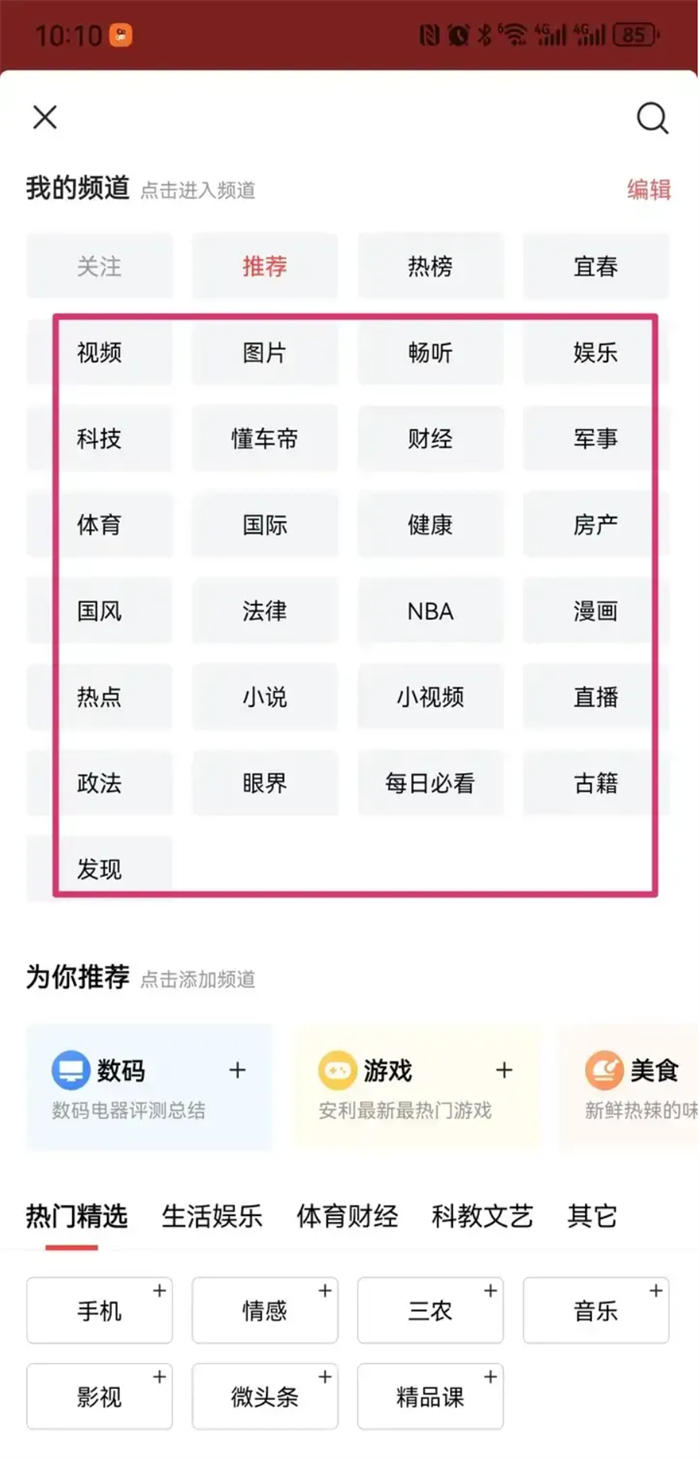Switch to the 生活娱乐 tab
This screenshot has width=700, height=1458.
point(212,1216)
